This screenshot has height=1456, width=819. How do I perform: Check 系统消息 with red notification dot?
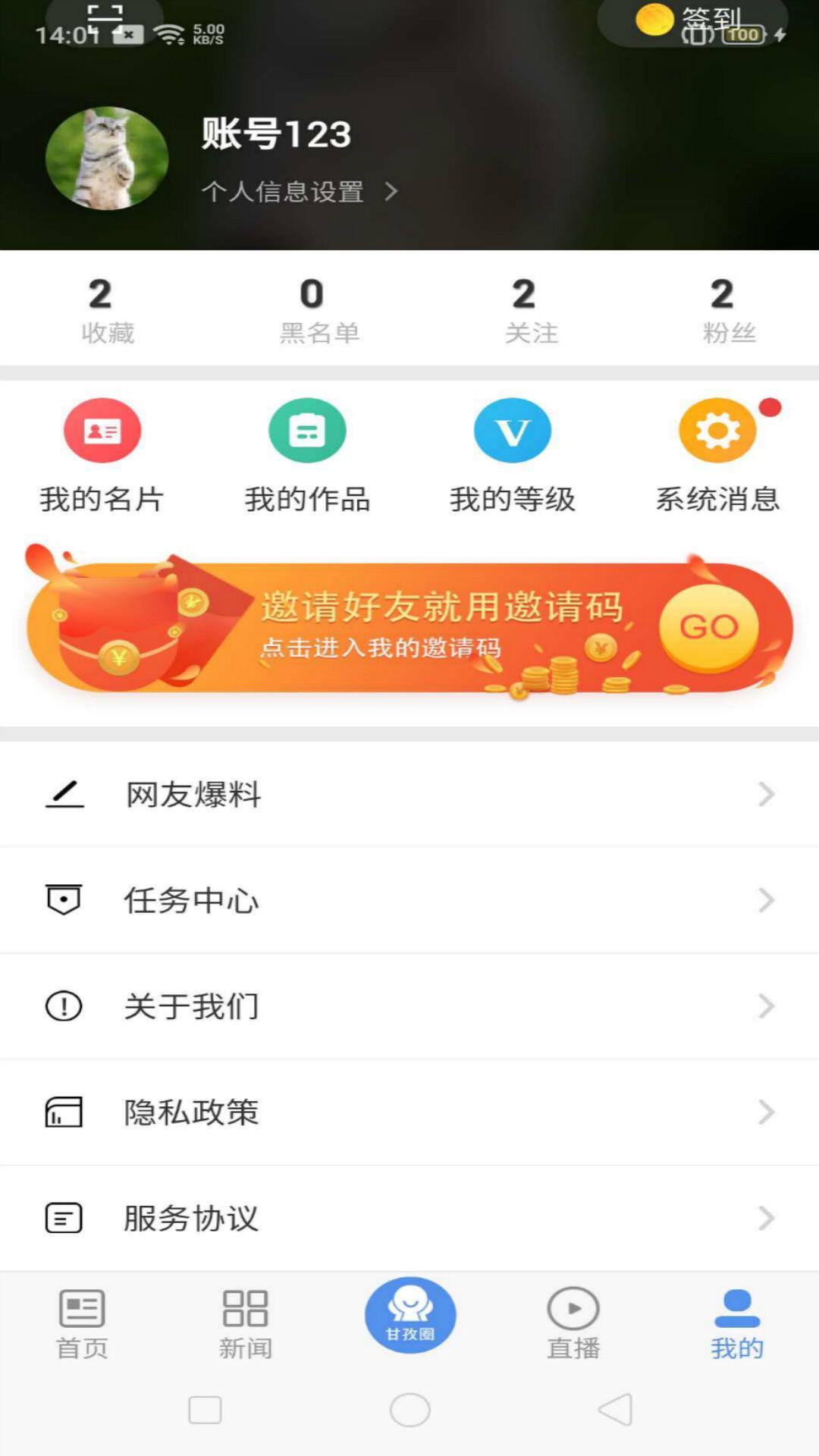(x=717, y=430)
